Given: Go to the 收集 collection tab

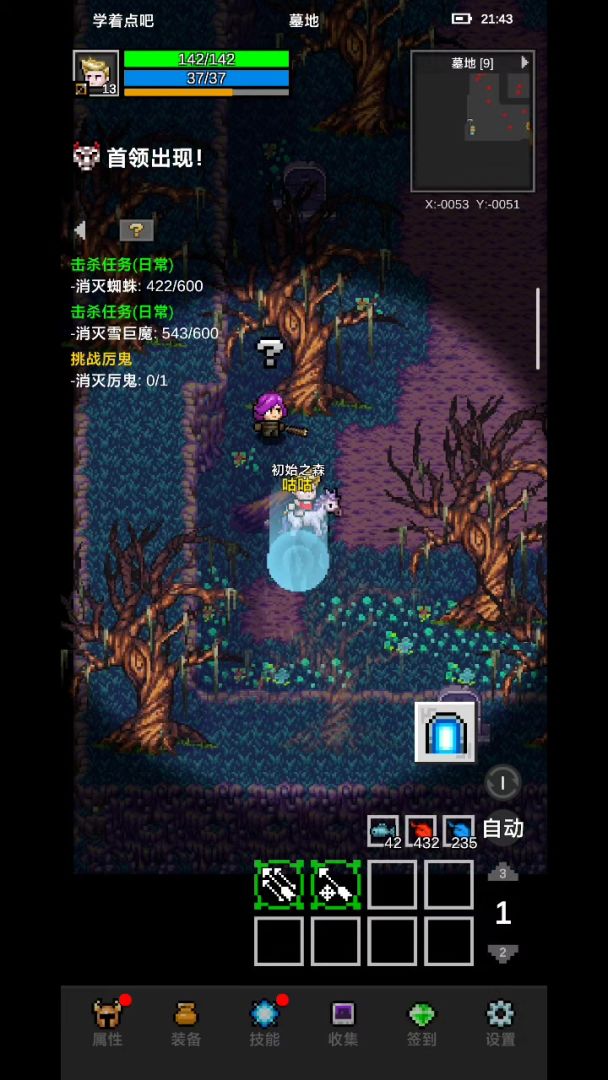Looking at the screenshot, I should (343, 1022).
